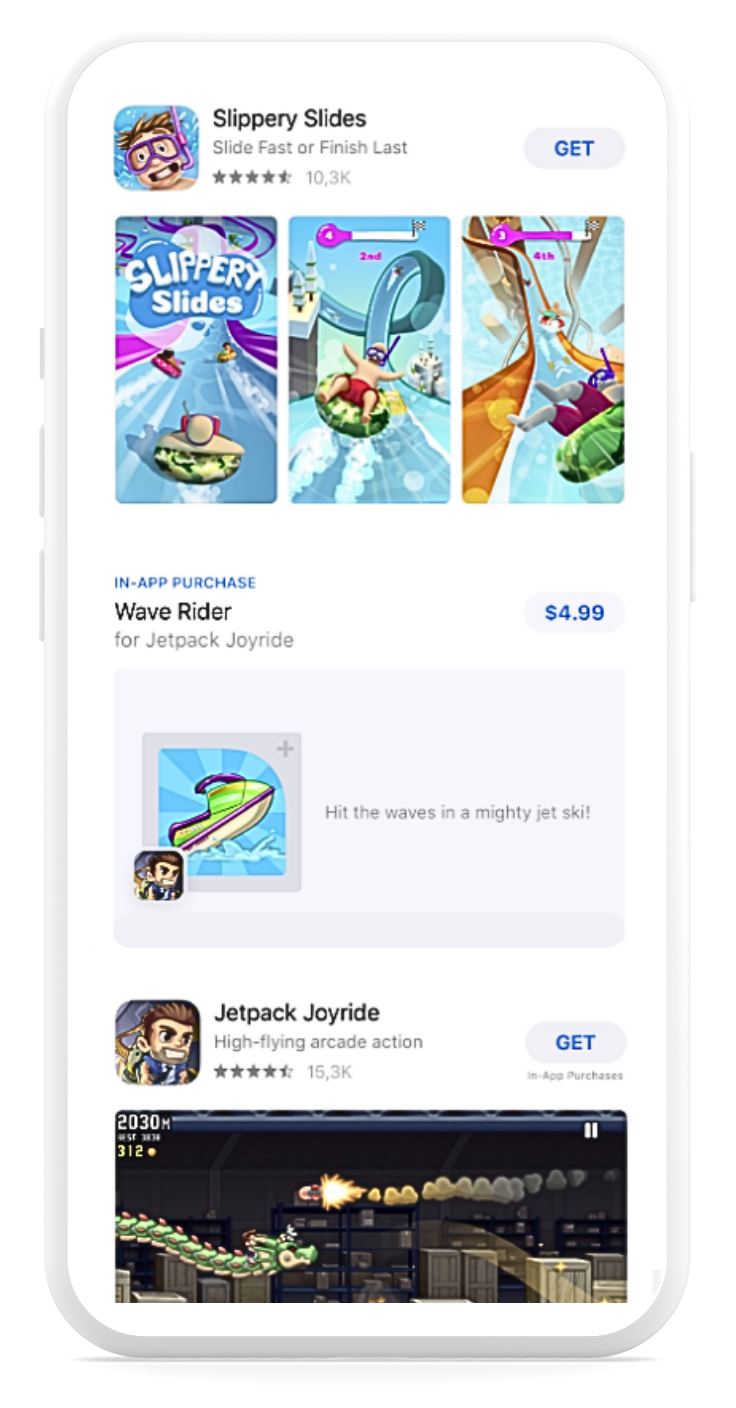Viewport: 736px width, 1408px height.
Task: Open the Jetpack Joyride app page
Action: click(296, 1013)
